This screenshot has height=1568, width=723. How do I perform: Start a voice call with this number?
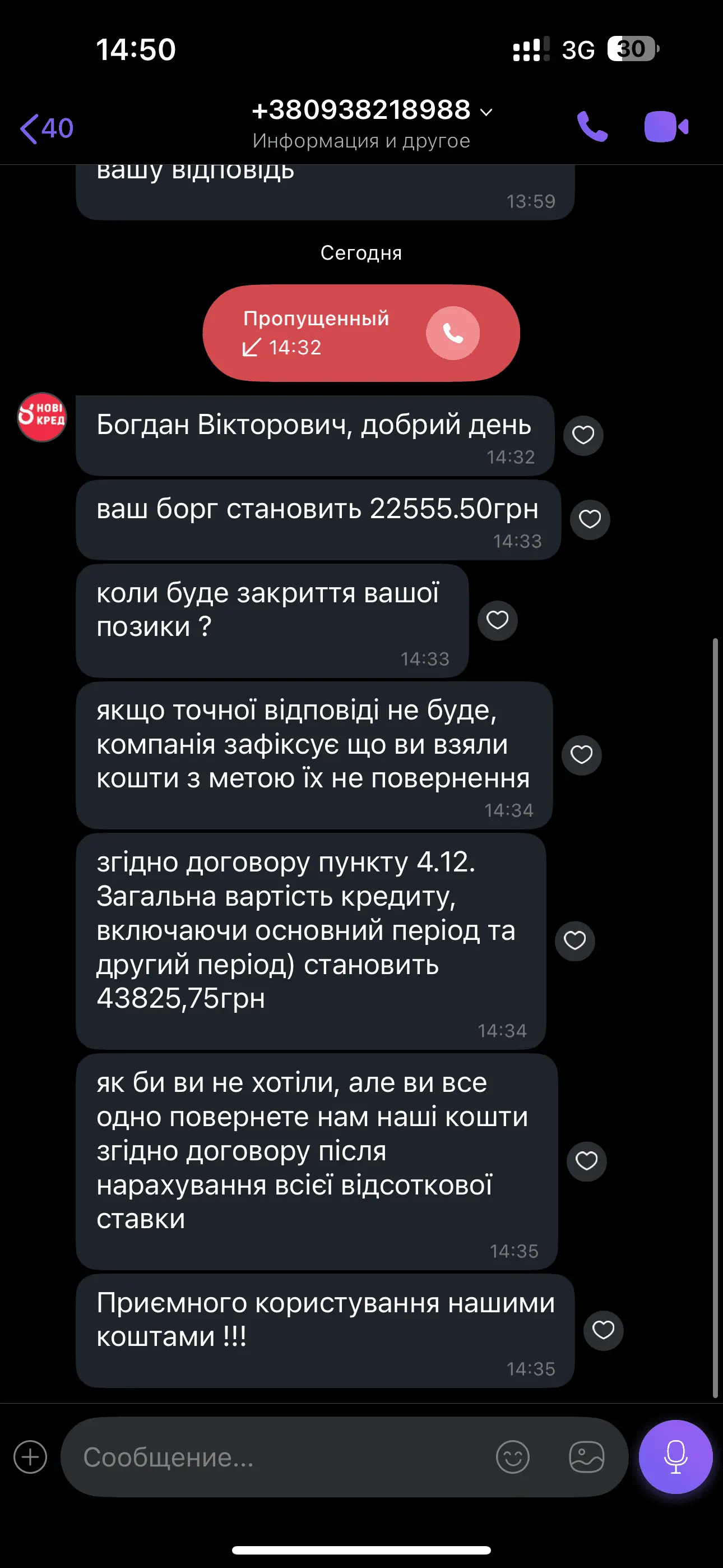[x=591, y=127]
